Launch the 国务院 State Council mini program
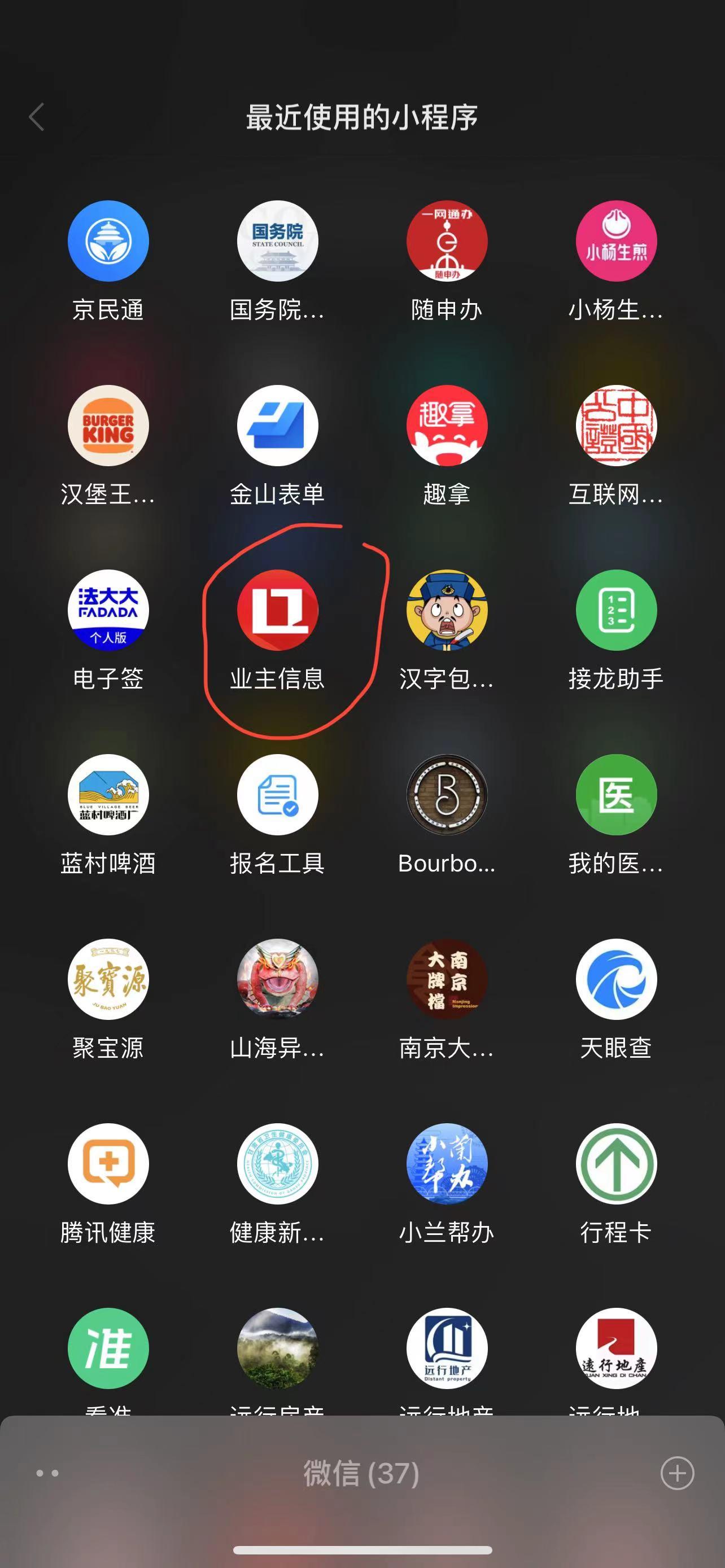This screenshot has width=725, height=1568. coord(278,241)
